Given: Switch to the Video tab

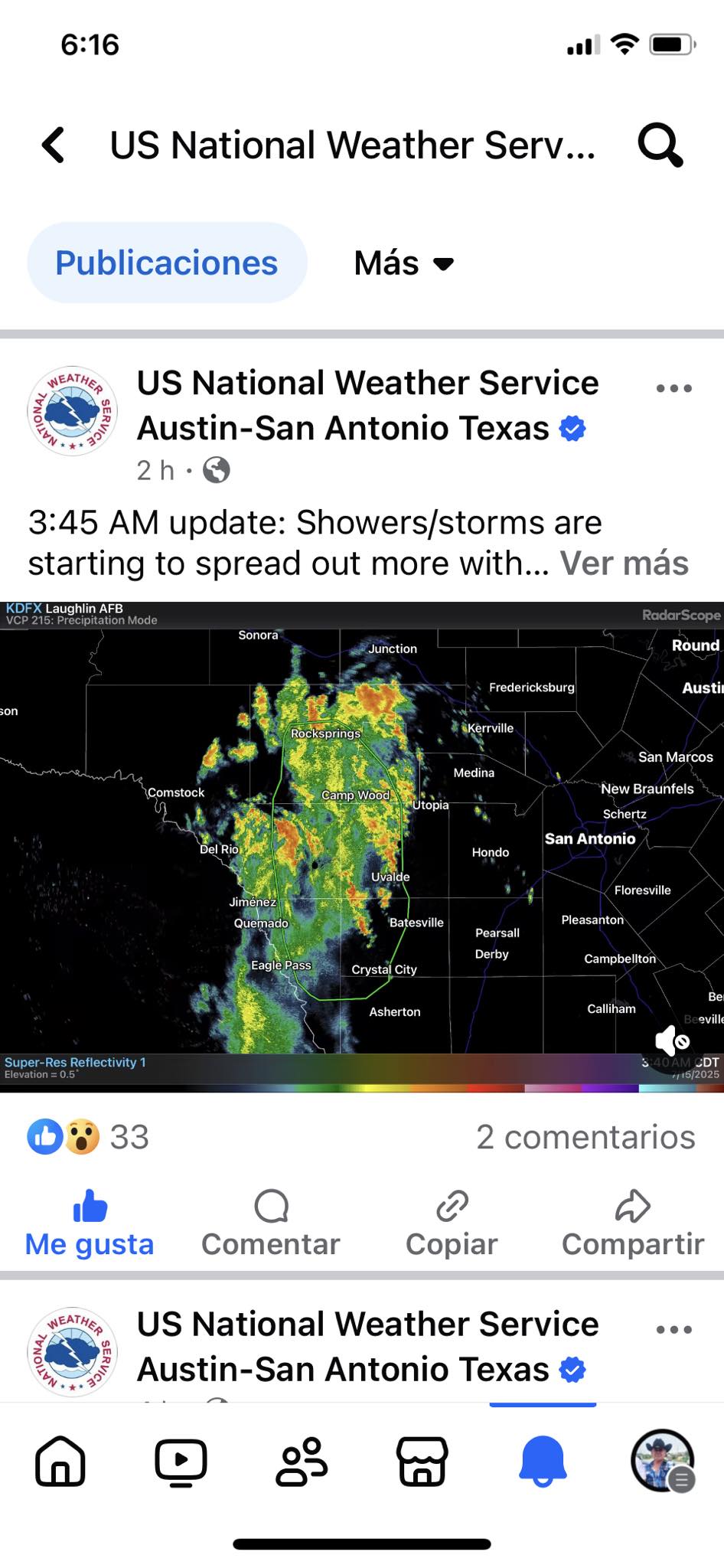Looking at the screenshot, I should (181, 1461).
